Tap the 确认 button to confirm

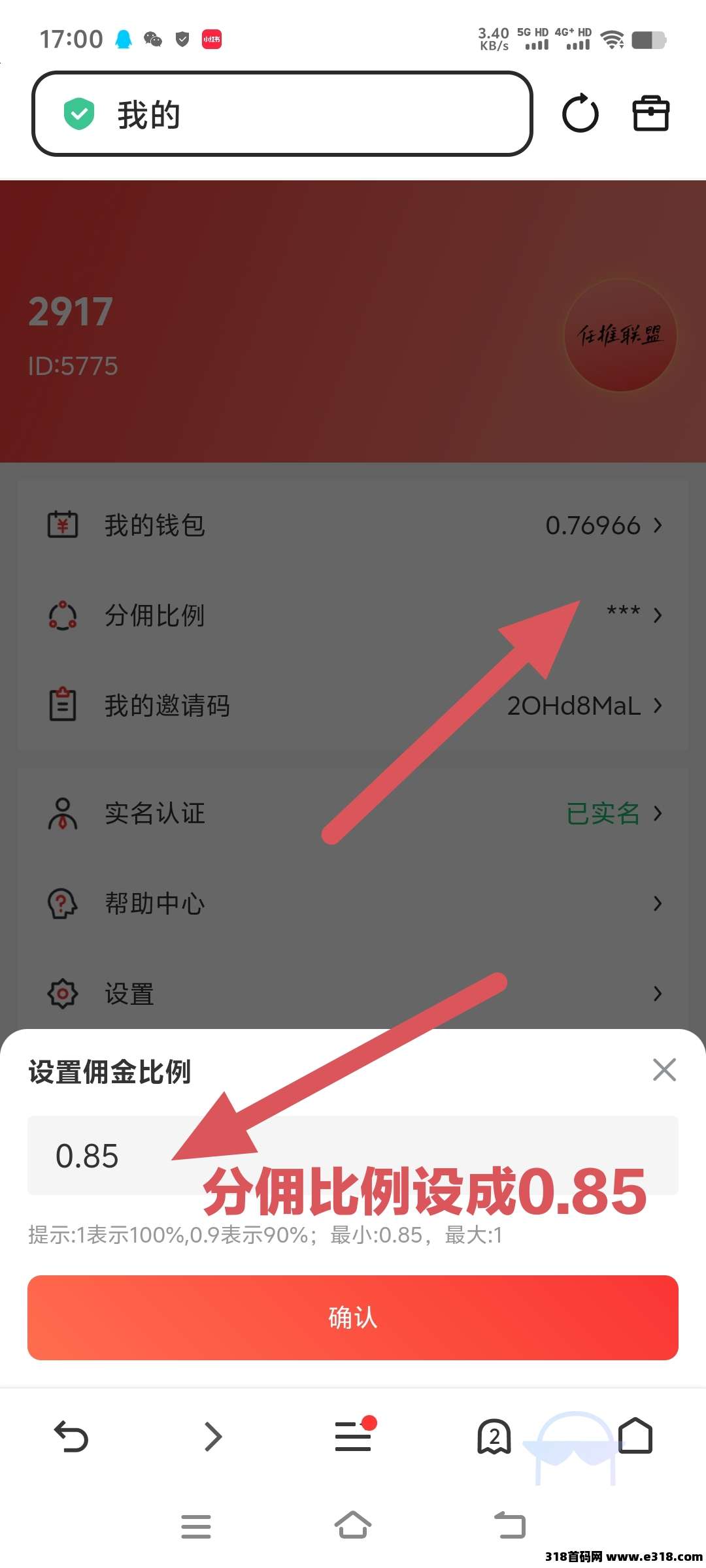(x=352, y=1317)
